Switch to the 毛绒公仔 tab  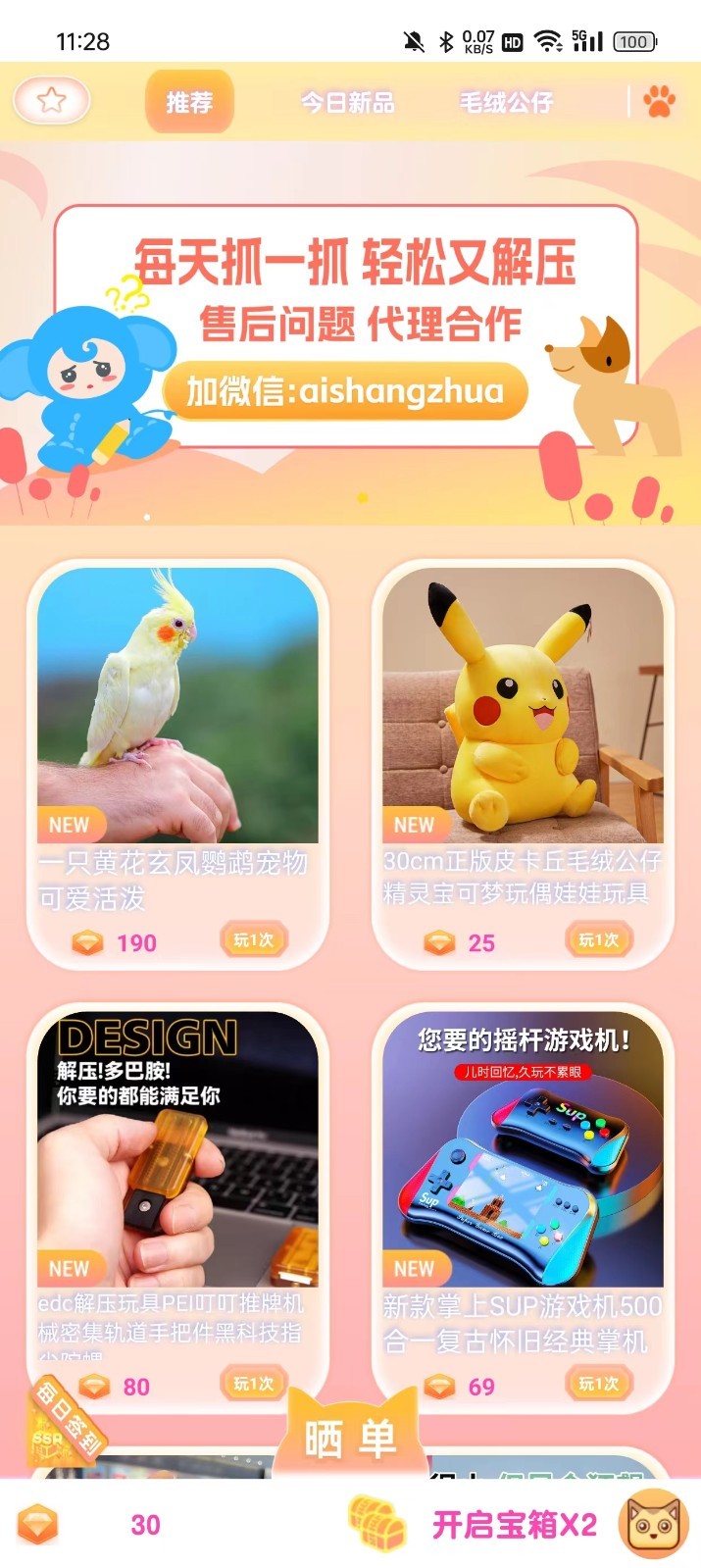pyautogui.click(x=506, y=102)
